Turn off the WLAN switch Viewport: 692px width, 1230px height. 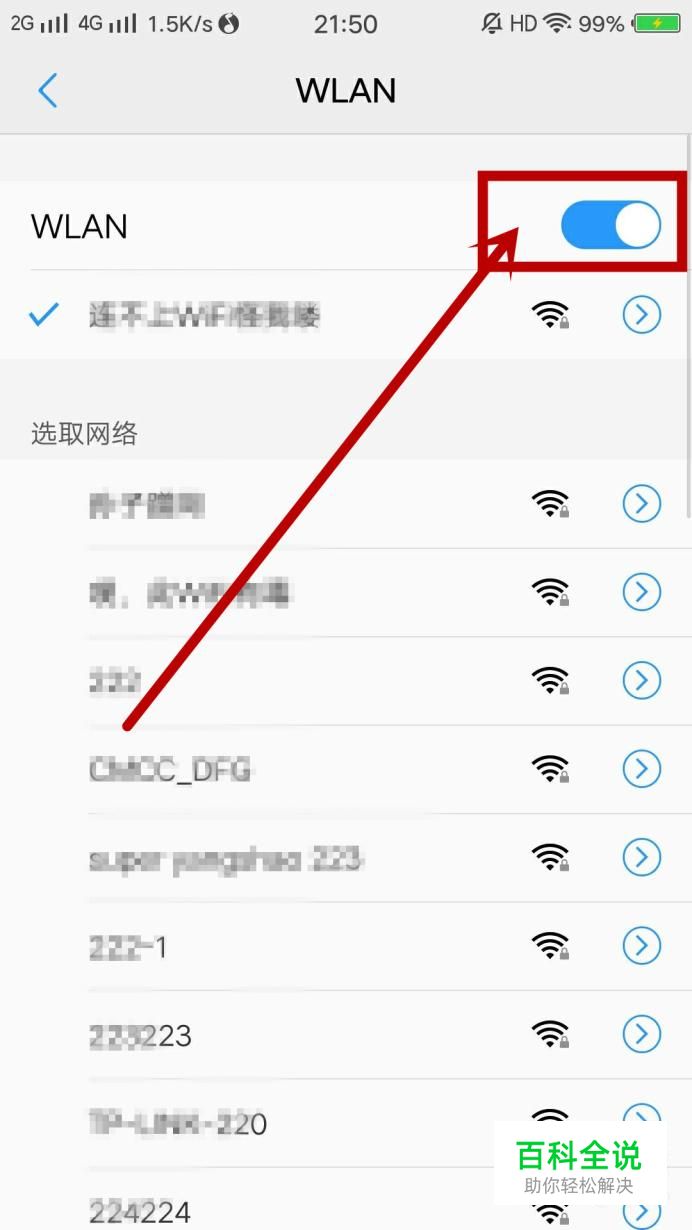(x=610, y=225)
